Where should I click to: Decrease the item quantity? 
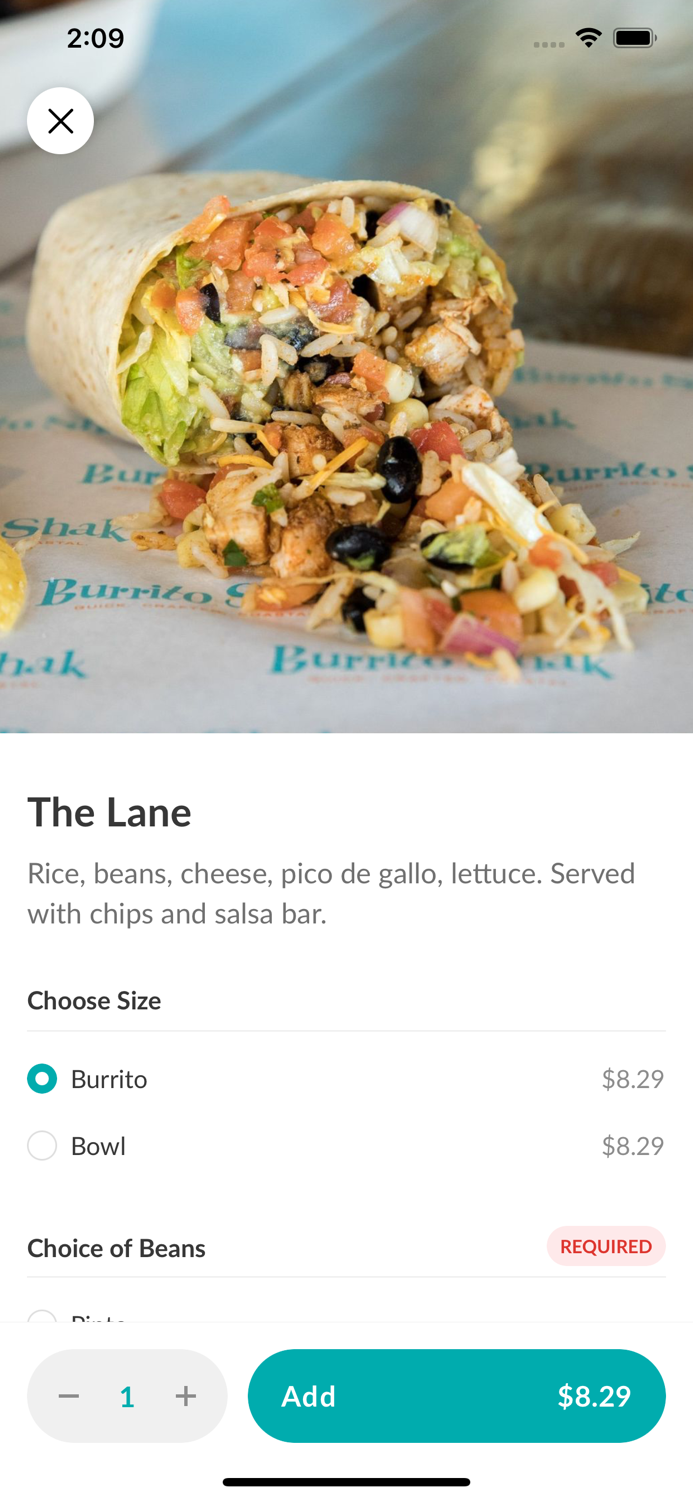[x=69, y=1396]
